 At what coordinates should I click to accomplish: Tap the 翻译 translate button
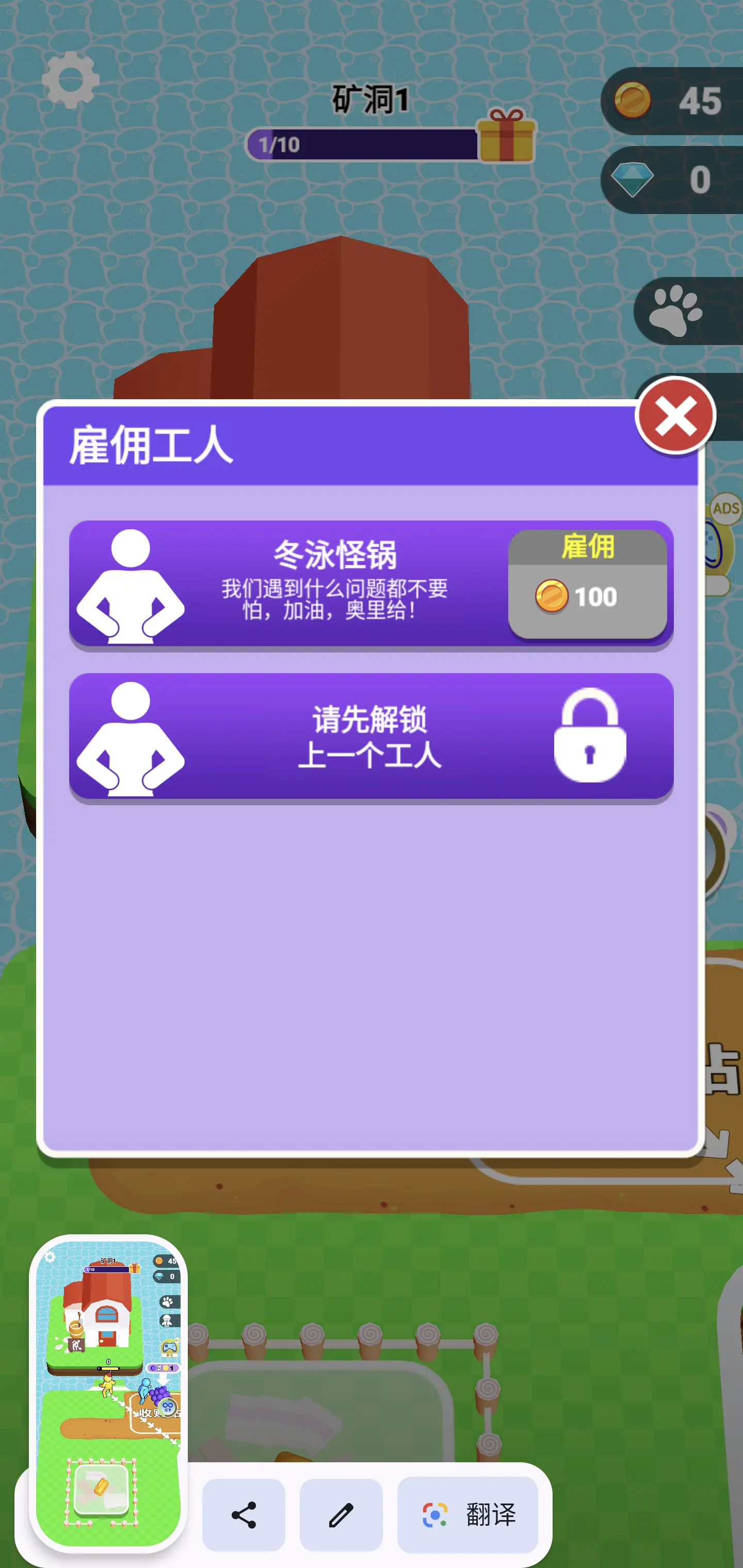tap(467, 1515)
